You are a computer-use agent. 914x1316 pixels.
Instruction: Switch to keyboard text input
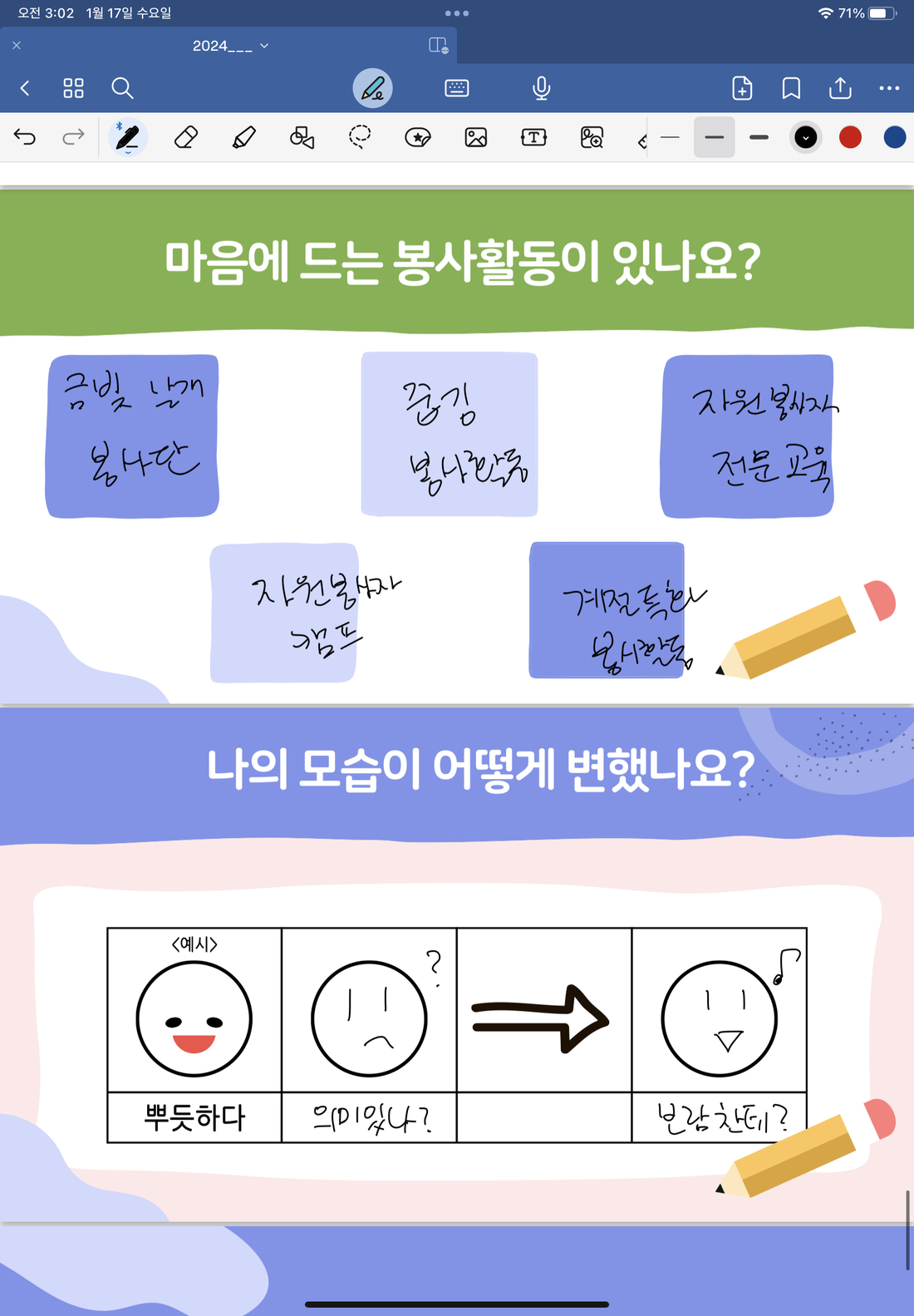pyautogui.click(x=457, y=88)
